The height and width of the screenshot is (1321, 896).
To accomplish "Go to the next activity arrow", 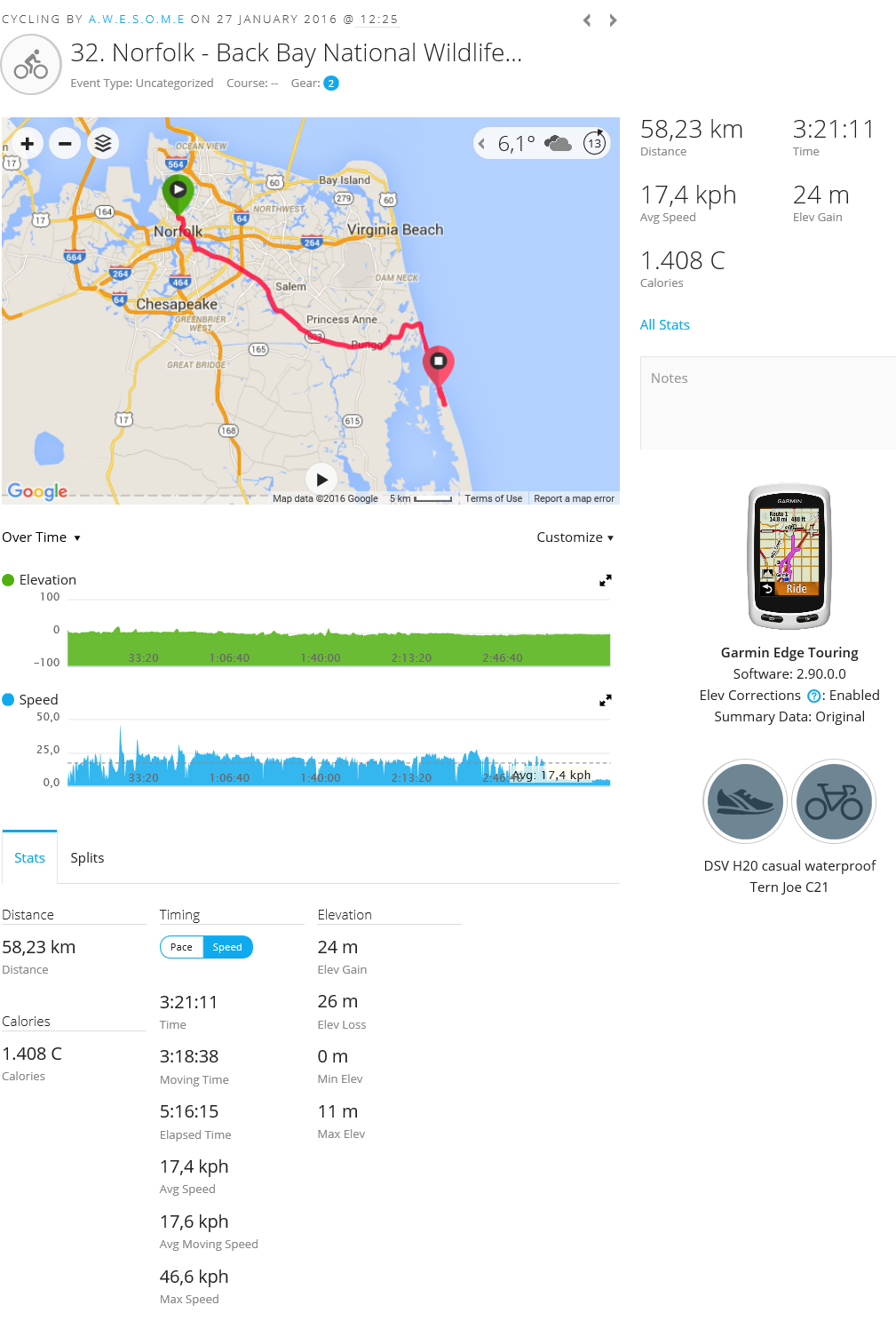I will coord(613,20).
